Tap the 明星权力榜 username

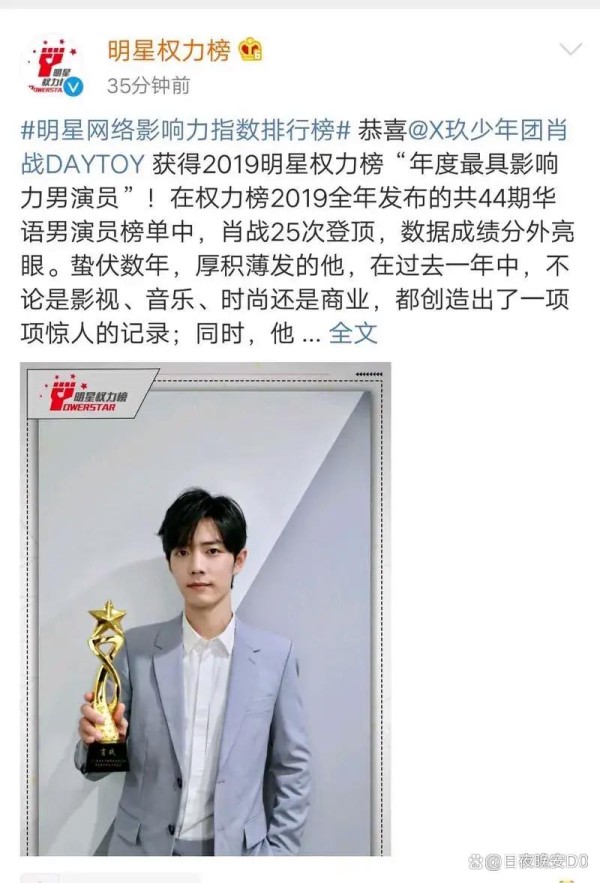pyautogui.click(x=168, y=49)
